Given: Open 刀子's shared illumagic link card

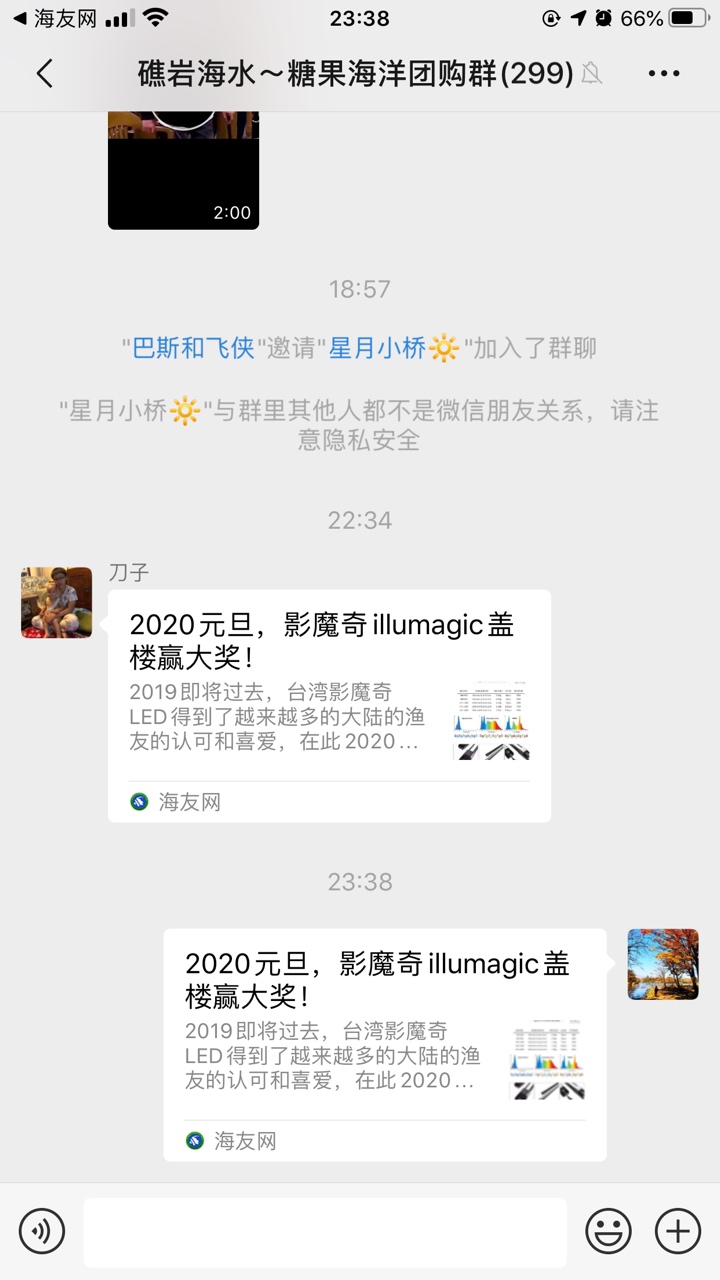Looking at the screenshot, I should (329, 705).
